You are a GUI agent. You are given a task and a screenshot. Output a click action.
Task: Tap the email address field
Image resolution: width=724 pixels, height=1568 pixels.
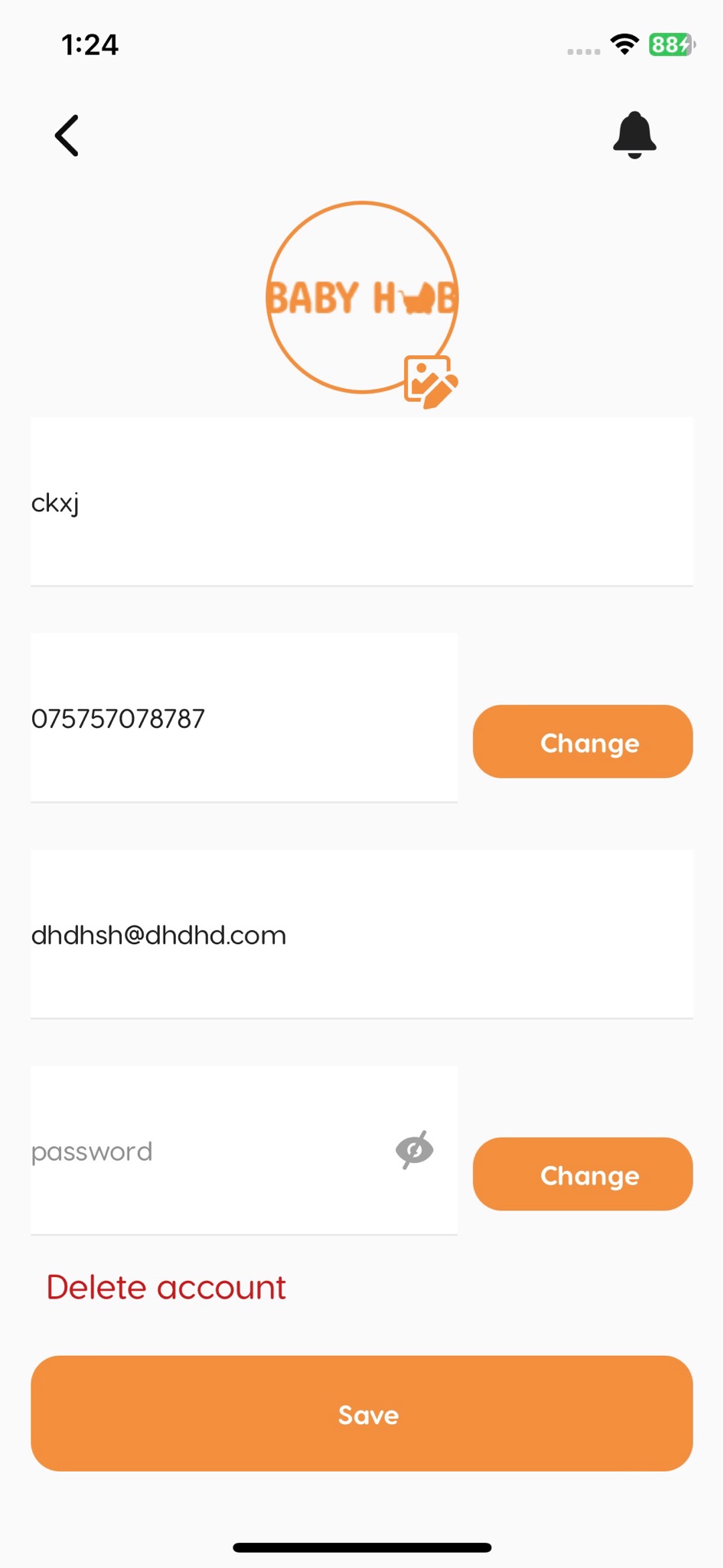pyautogui.click(x=361, y=934)
